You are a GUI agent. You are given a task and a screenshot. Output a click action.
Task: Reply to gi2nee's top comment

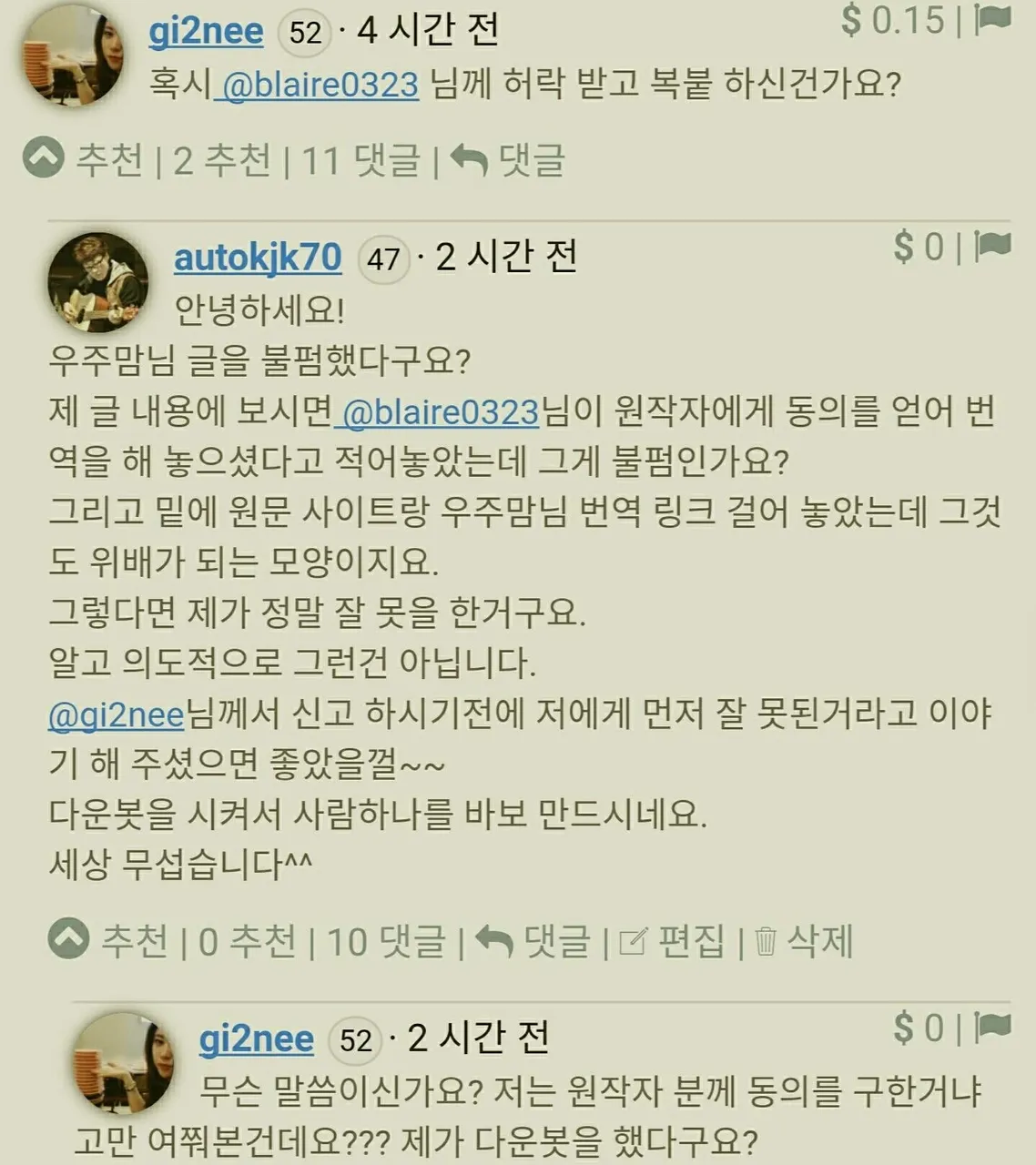[x=509, y=160]
